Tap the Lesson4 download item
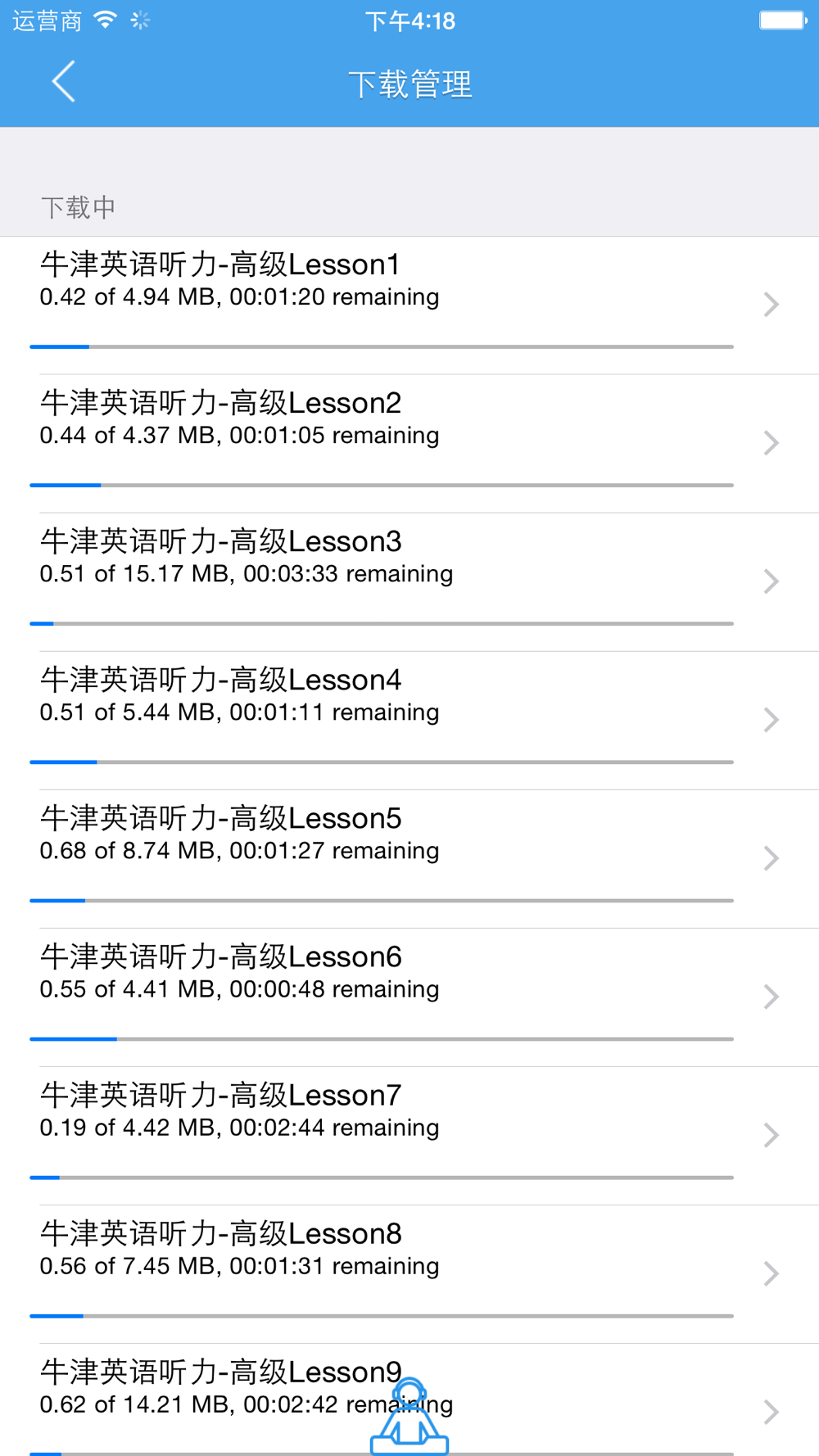This screenshot has width=819, height=1456. point(409,721)
